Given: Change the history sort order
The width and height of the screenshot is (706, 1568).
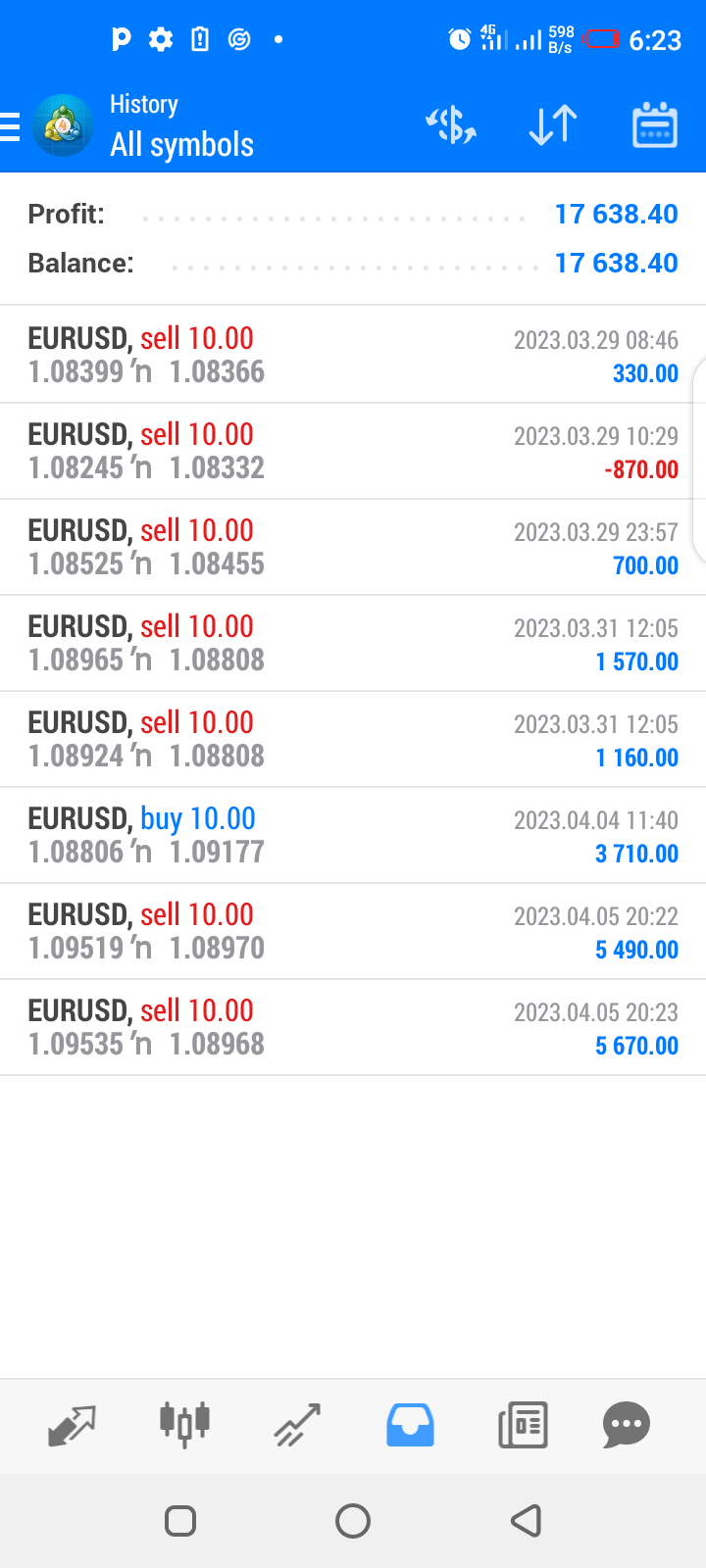Looking at the screenshot, I should [x=553, y=125].
